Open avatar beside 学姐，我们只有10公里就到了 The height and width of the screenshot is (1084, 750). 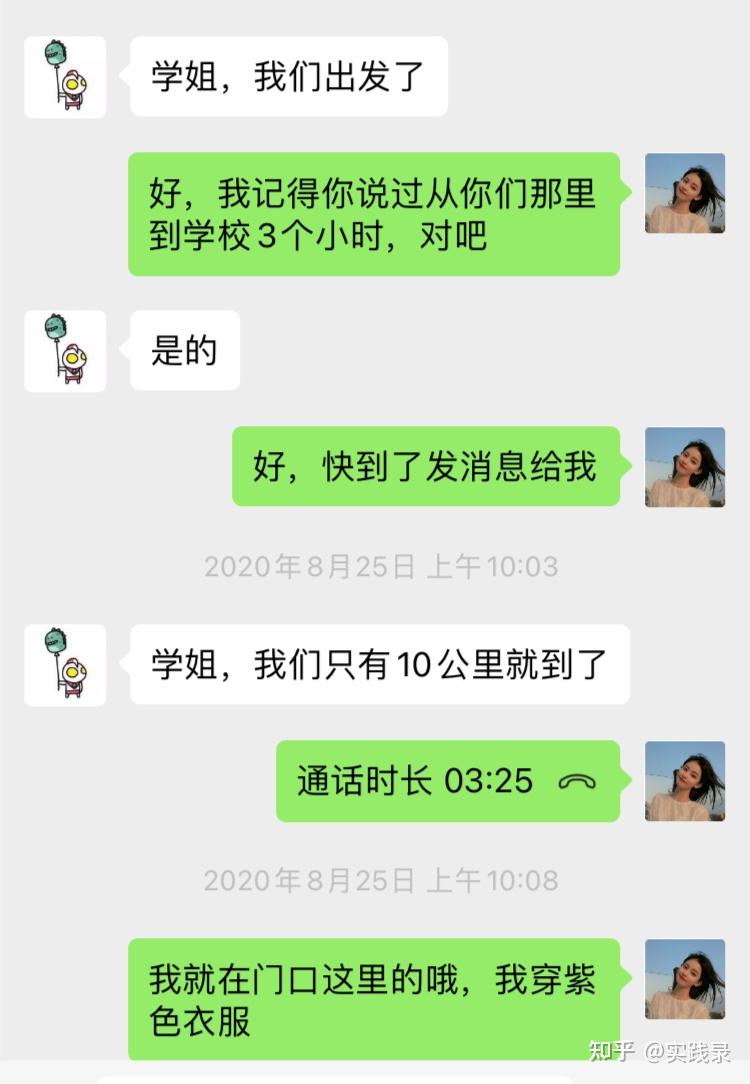[65, 665]
